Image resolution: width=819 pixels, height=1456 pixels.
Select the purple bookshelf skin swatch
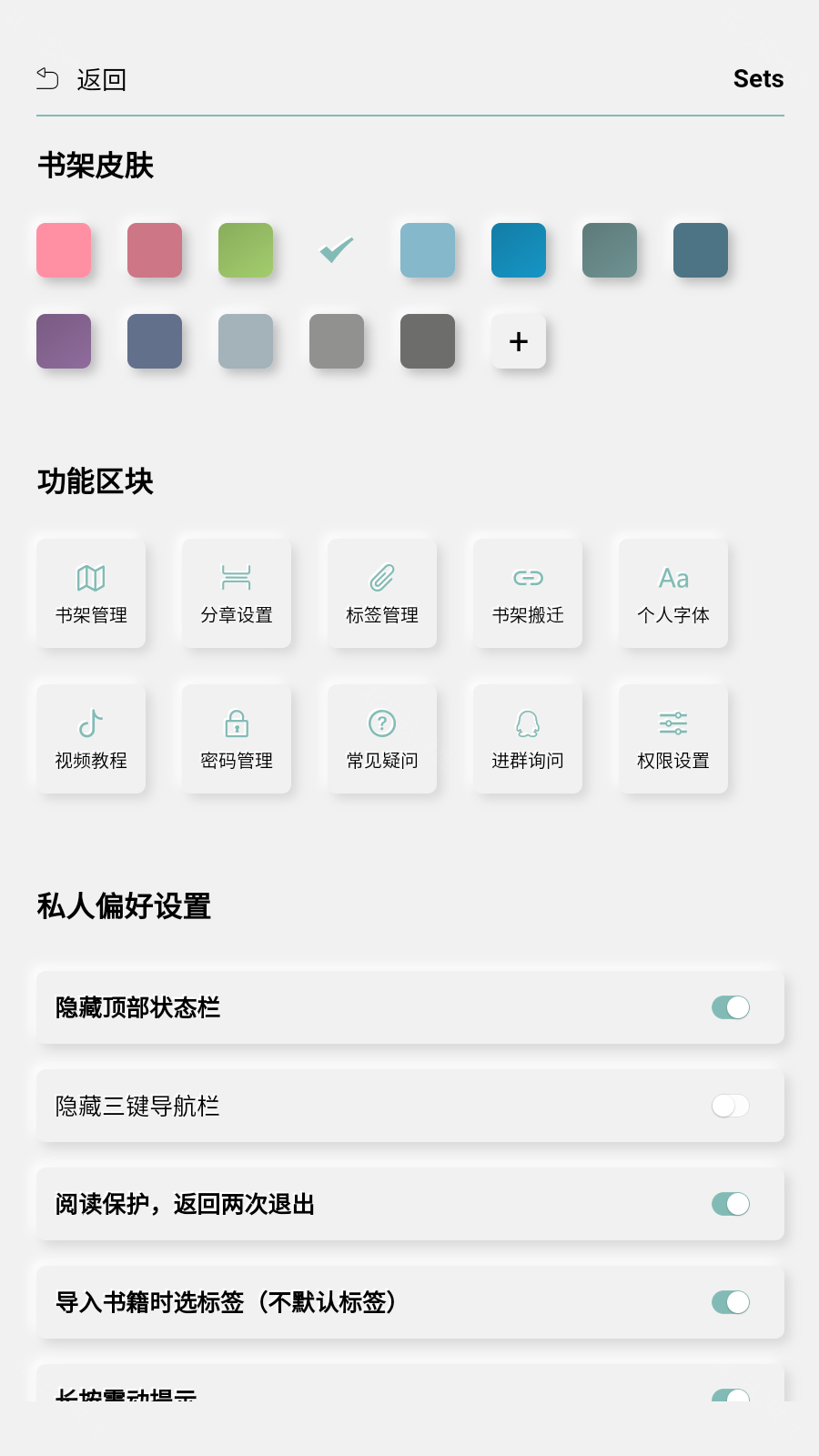[x=64, y=341]
